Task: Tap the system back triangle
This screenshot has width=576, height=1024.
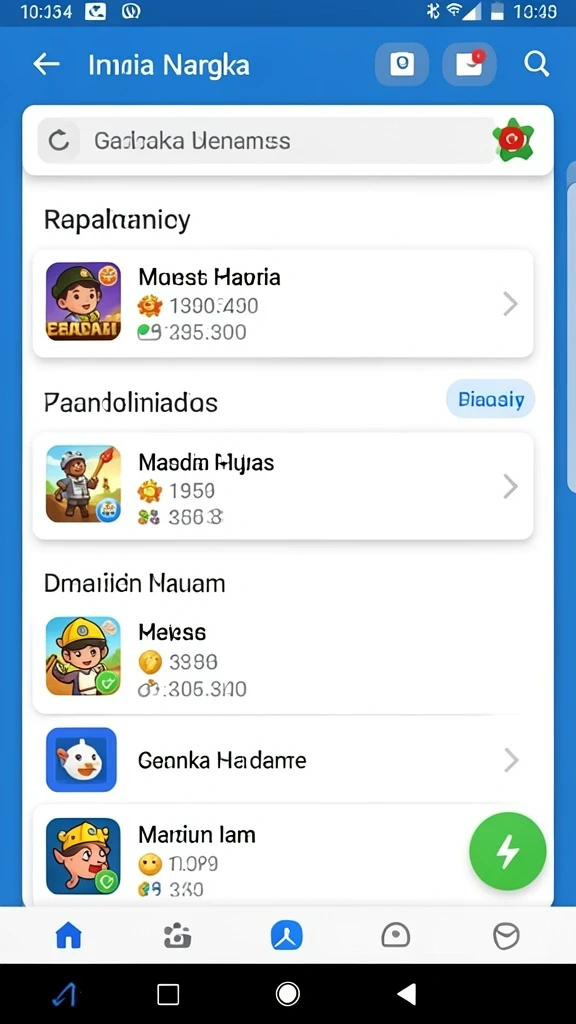Action: click(406, 994)
